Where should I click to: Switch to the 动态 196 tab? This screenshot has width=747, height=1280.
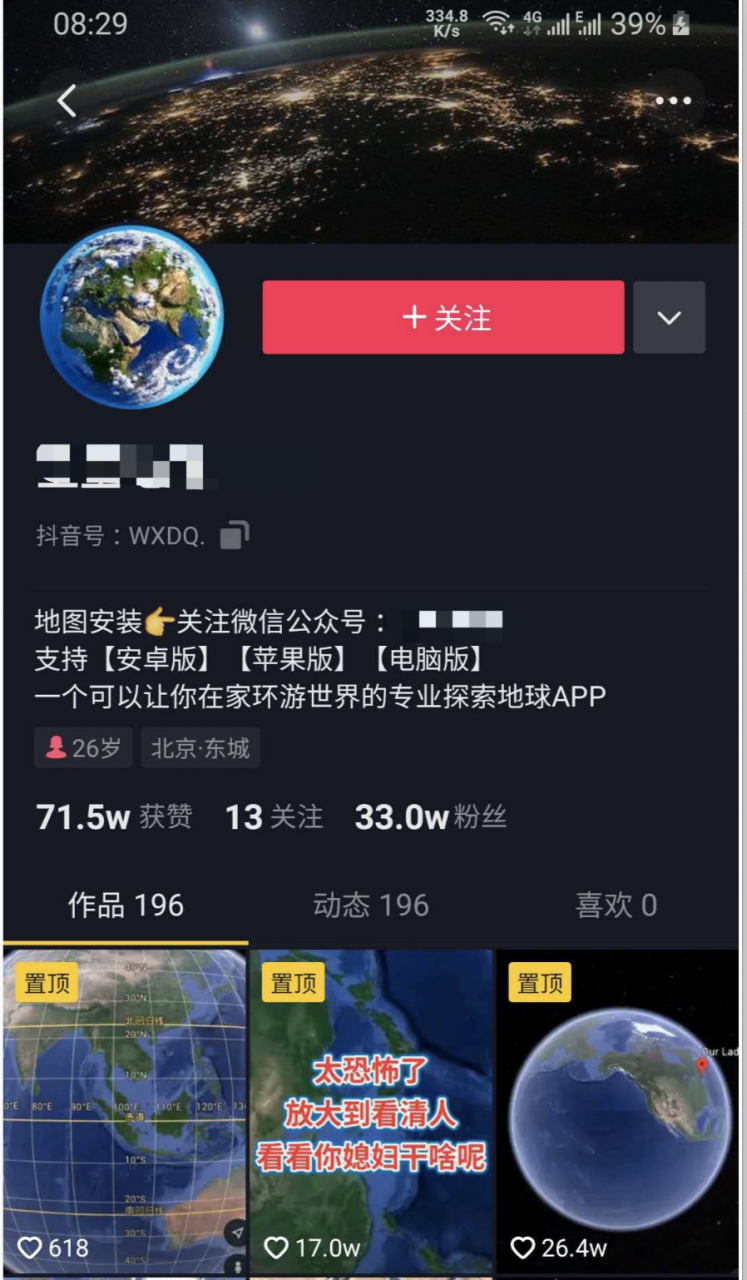coord(370,905)
